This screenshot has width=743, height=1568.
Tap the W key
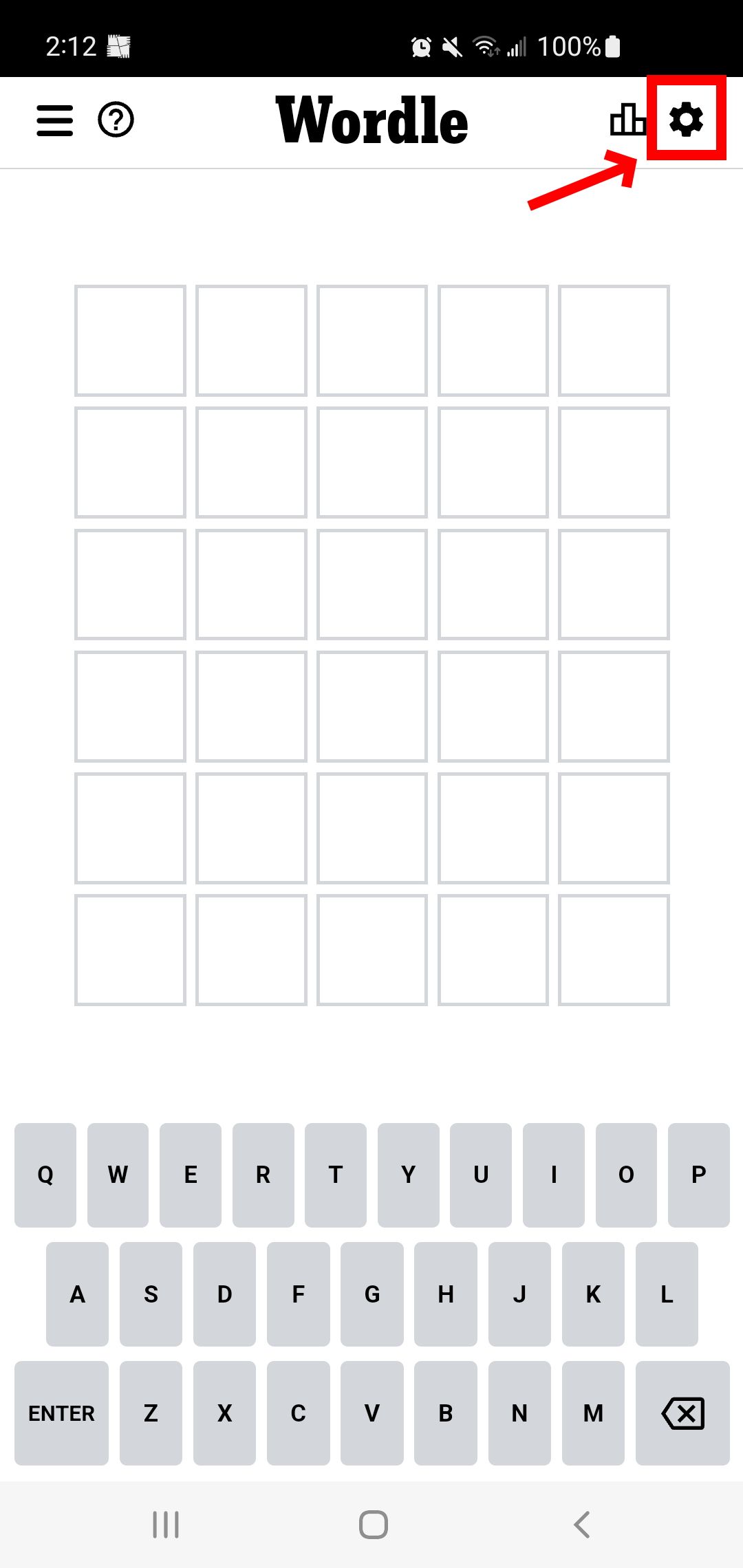118,1175
